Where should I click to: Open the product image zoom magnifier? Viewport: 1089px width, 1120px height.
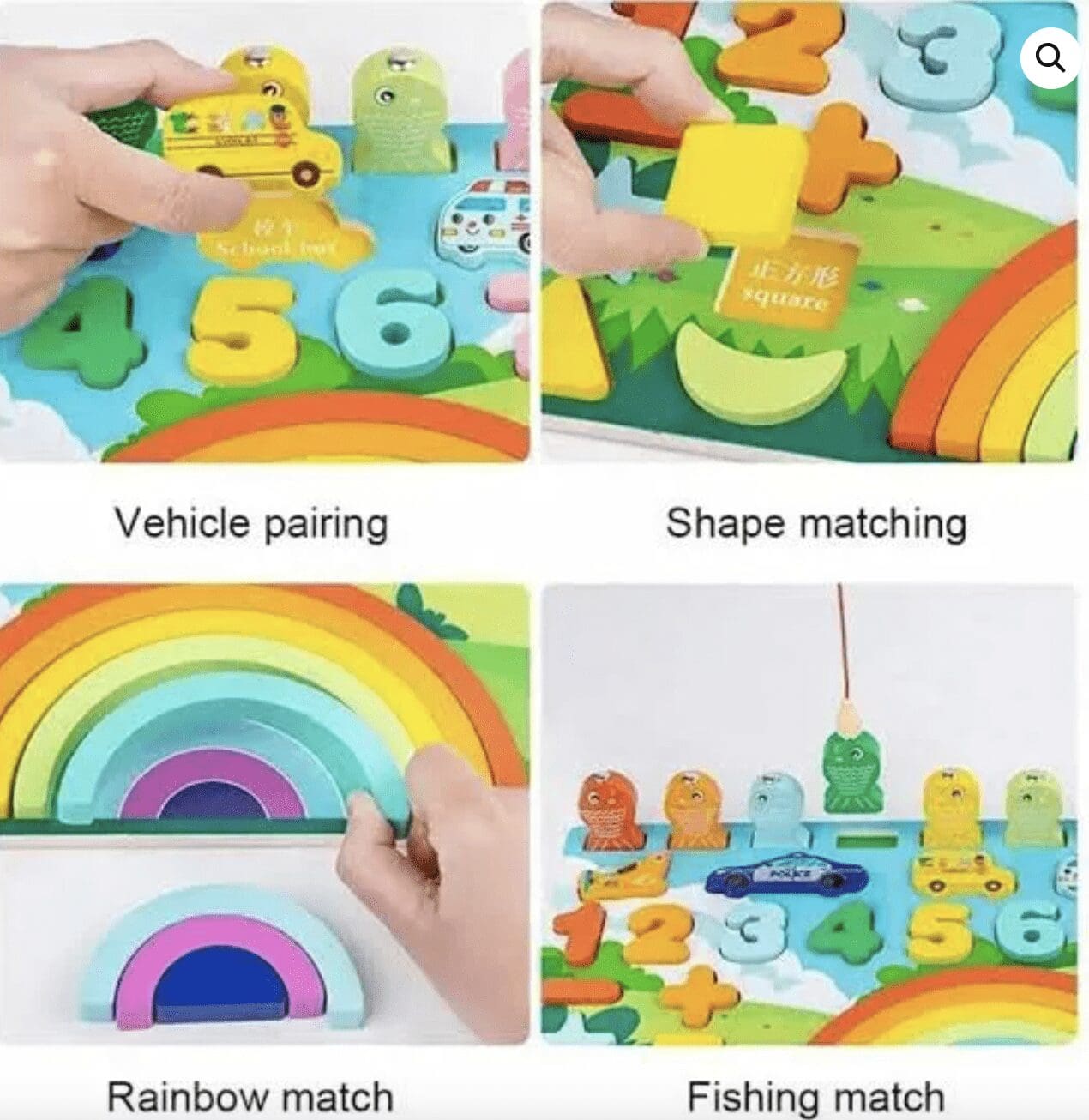1050,59
